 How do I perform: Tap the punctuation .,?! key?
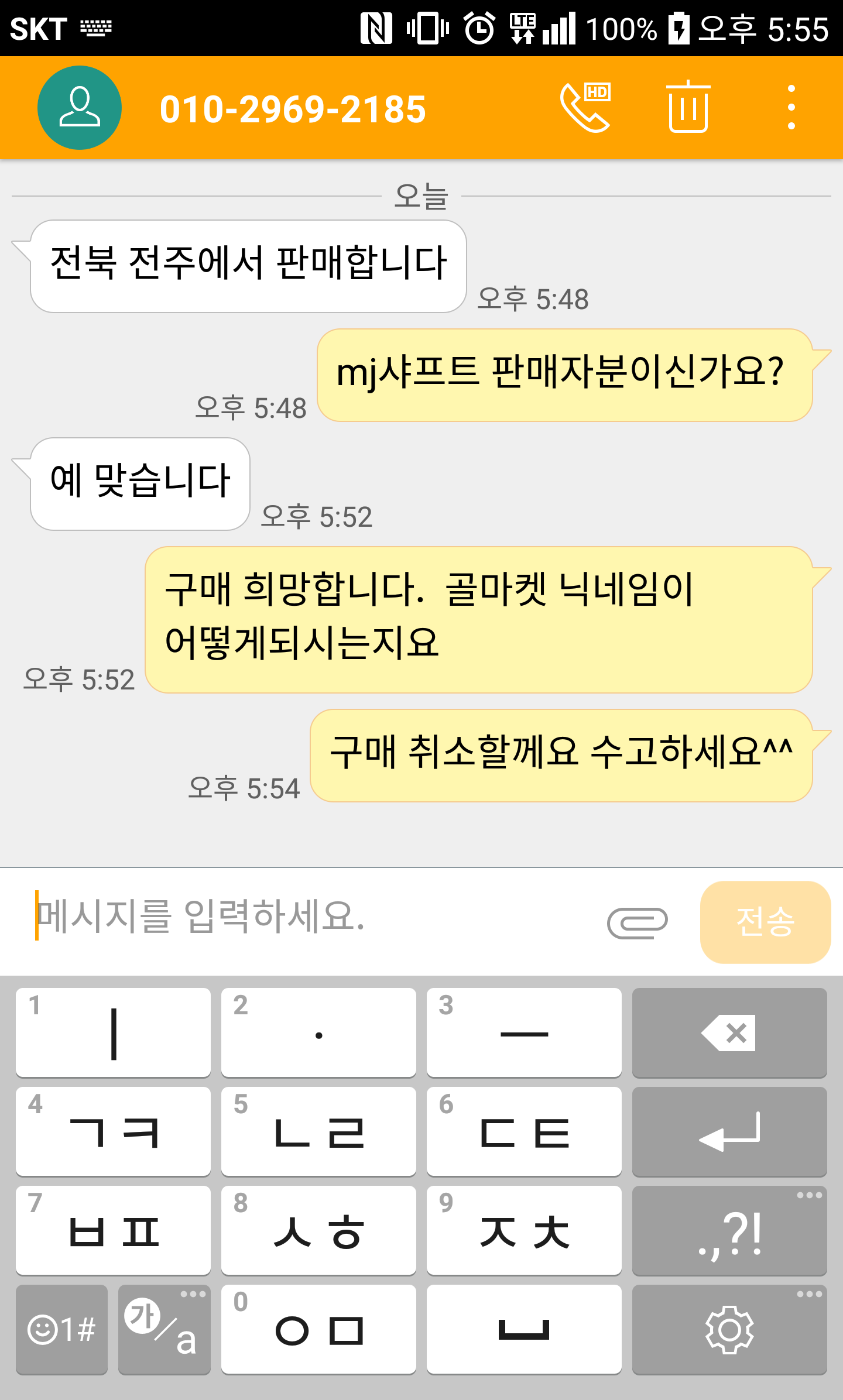pos(729,1230)
